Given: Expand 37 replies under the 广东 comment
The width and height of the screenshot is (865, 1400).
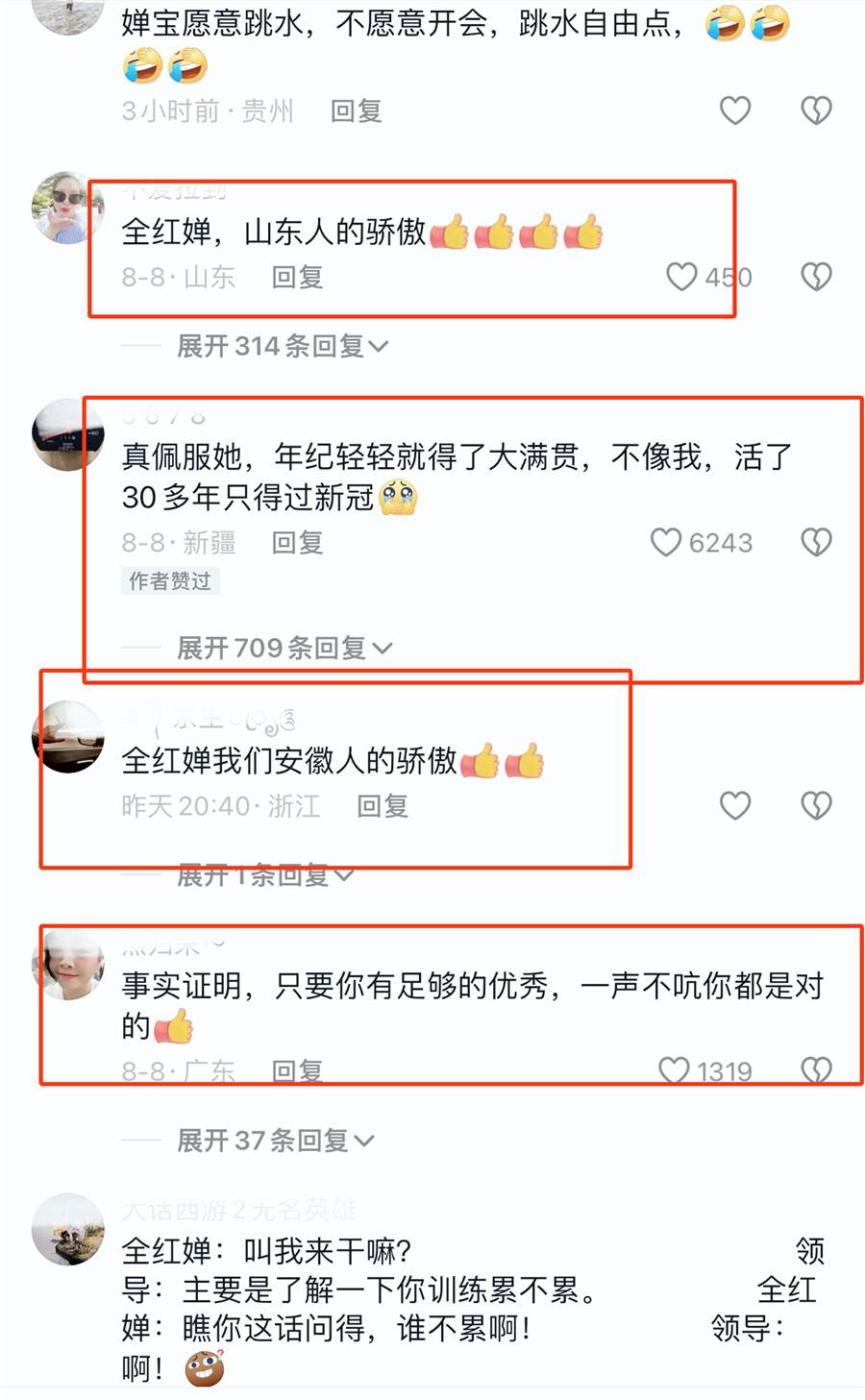Looking at the screenshot, I should pos(275,1141).
